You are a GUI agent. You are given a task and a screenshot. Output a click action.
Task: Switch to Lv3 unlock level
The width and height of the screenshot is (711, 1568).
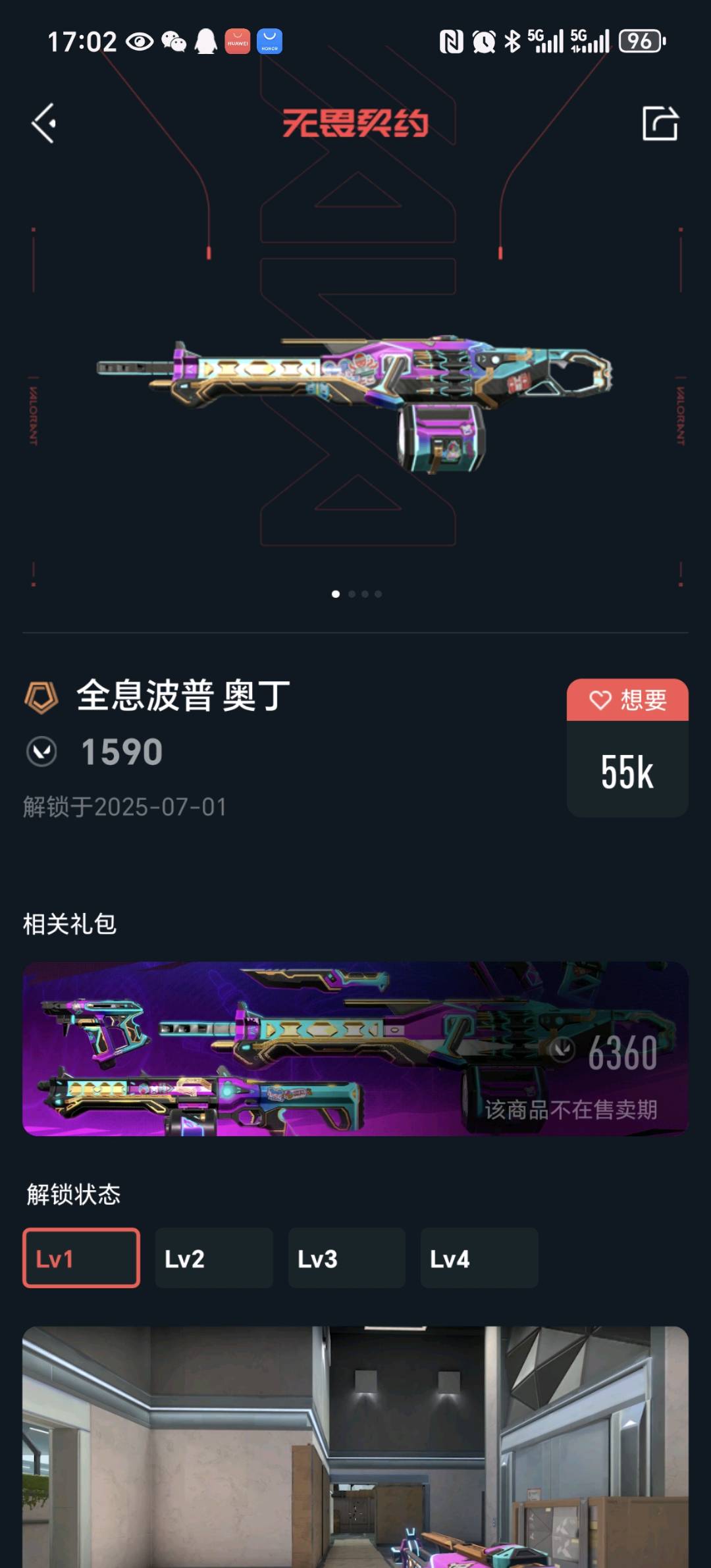[346, 1258]
